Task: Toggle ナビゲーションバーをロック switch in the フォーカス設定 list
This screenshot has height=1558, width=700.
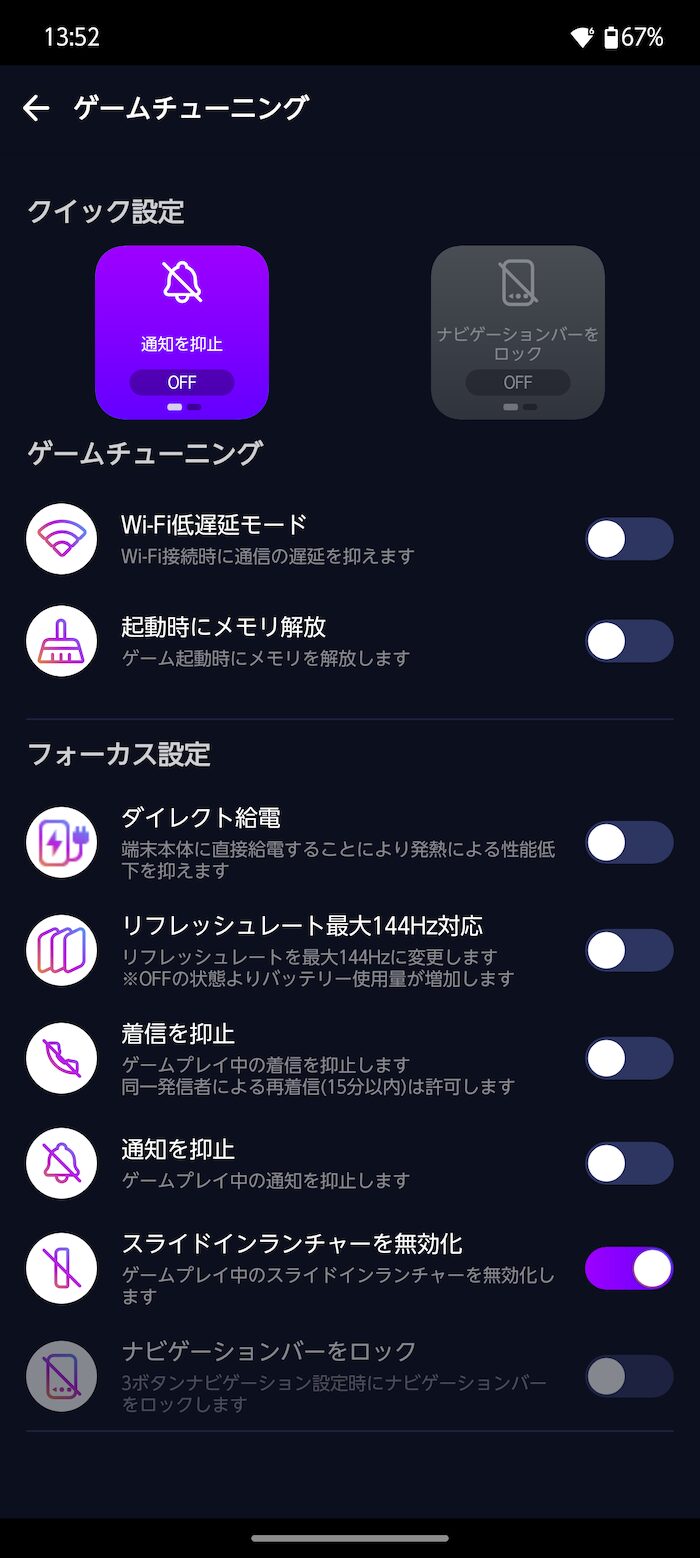Action: [x=629, y=1376]
